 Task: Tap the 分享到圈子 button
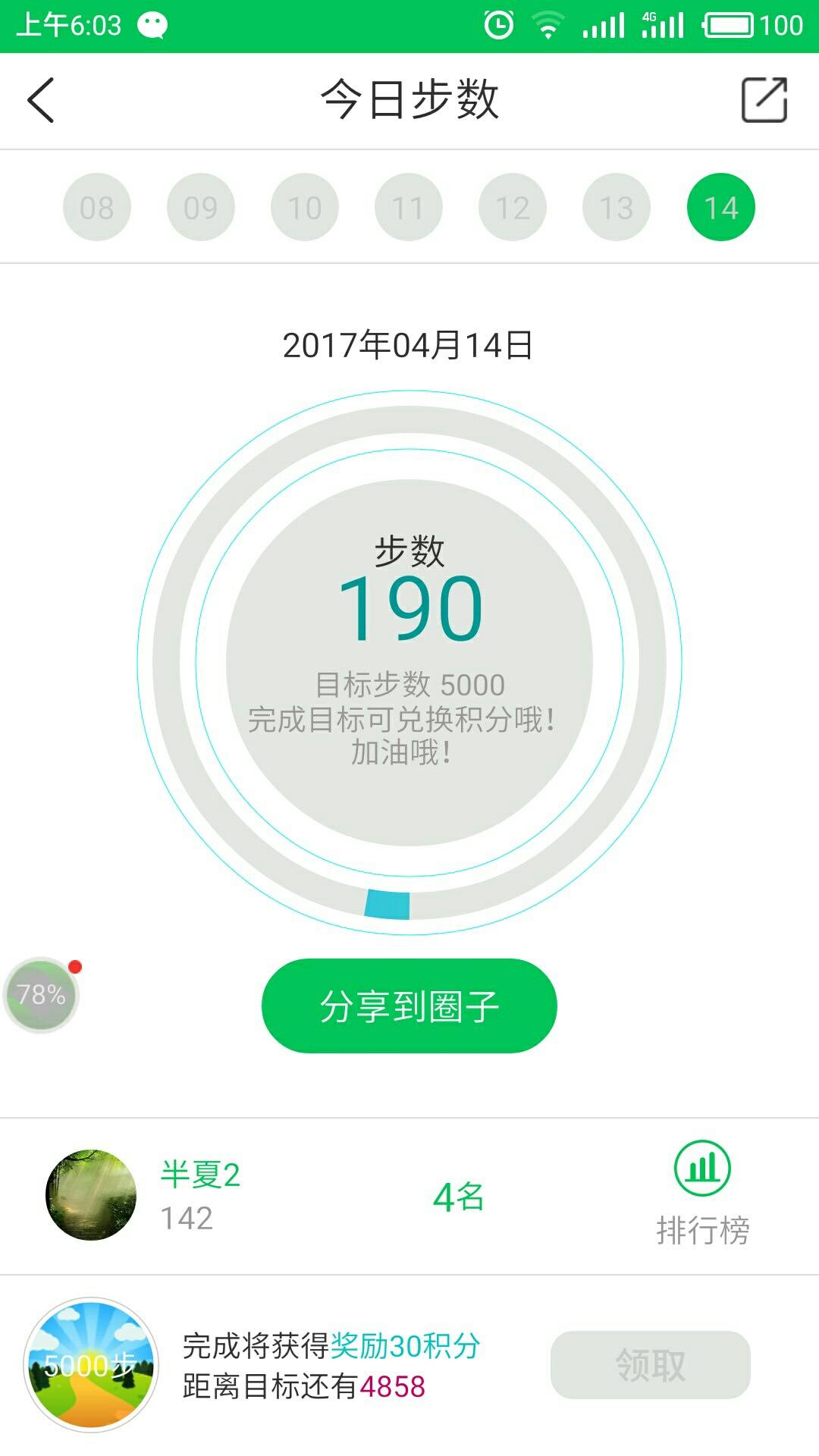tap(409, 1006)
